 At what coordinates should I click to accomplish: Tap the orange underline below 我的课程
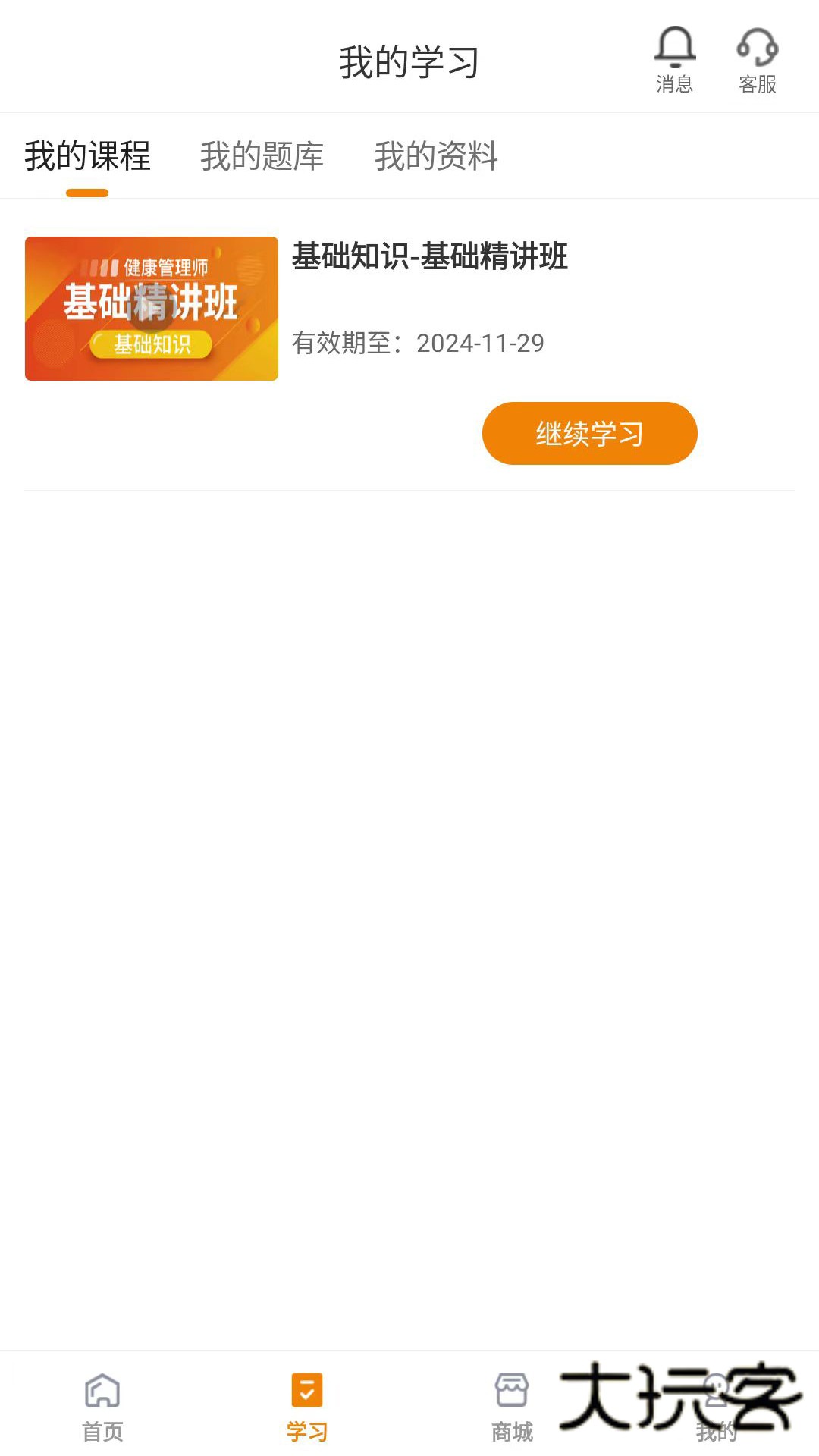[x=86, y=193]
